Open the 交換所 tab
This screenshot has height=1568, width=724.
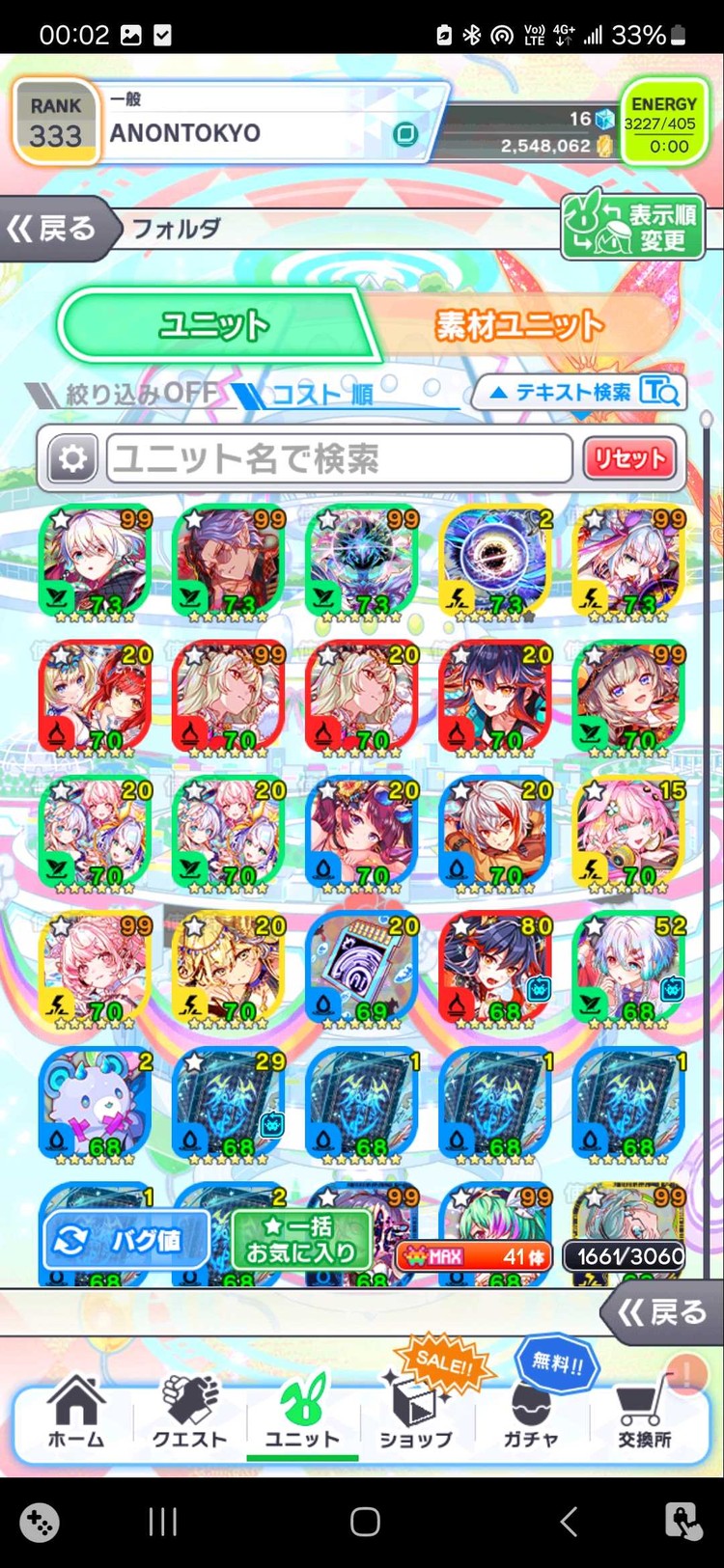pyautogui.click(x=644, y=1412)
